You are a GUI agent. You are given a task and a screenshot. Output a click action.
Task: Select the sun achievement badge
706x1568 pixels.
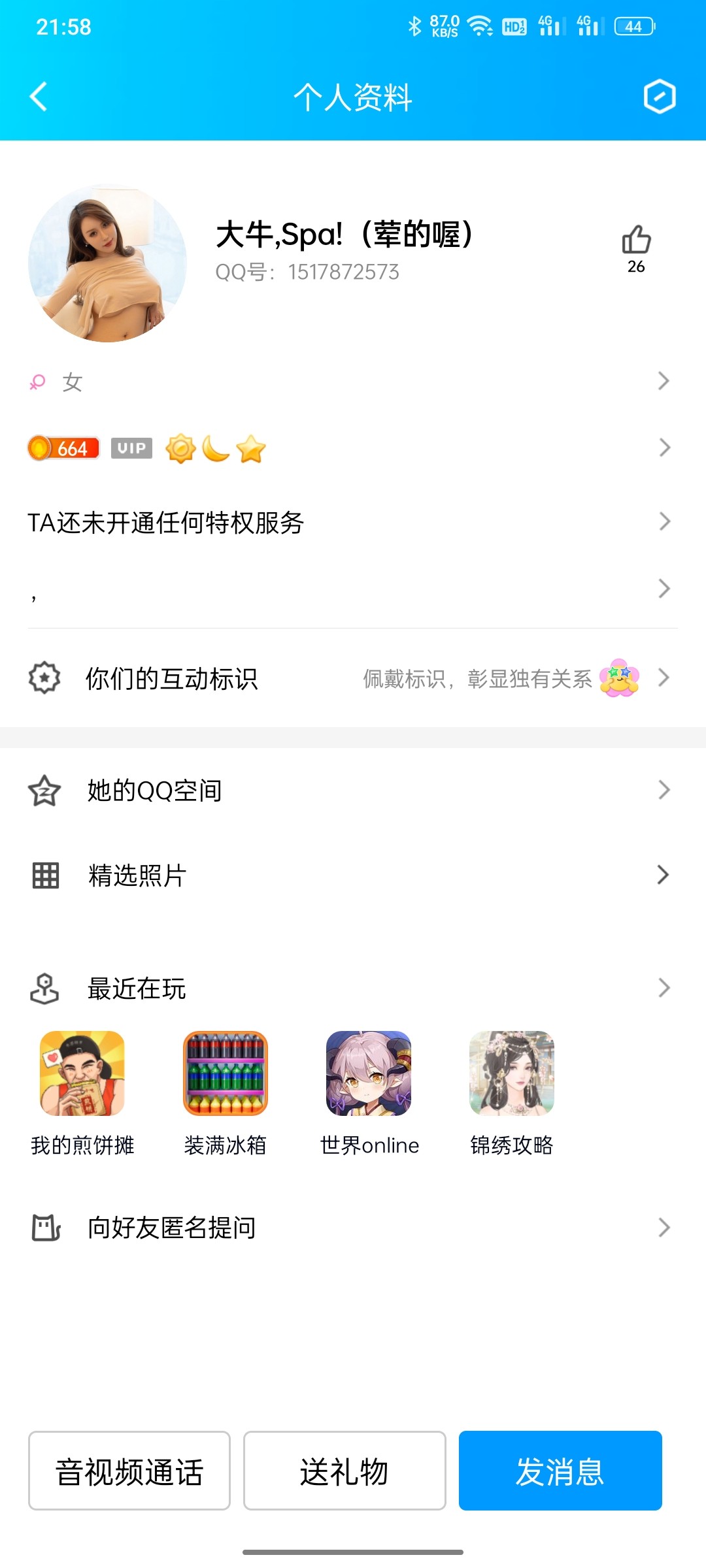pyautogui.click(x=181, y=448)
